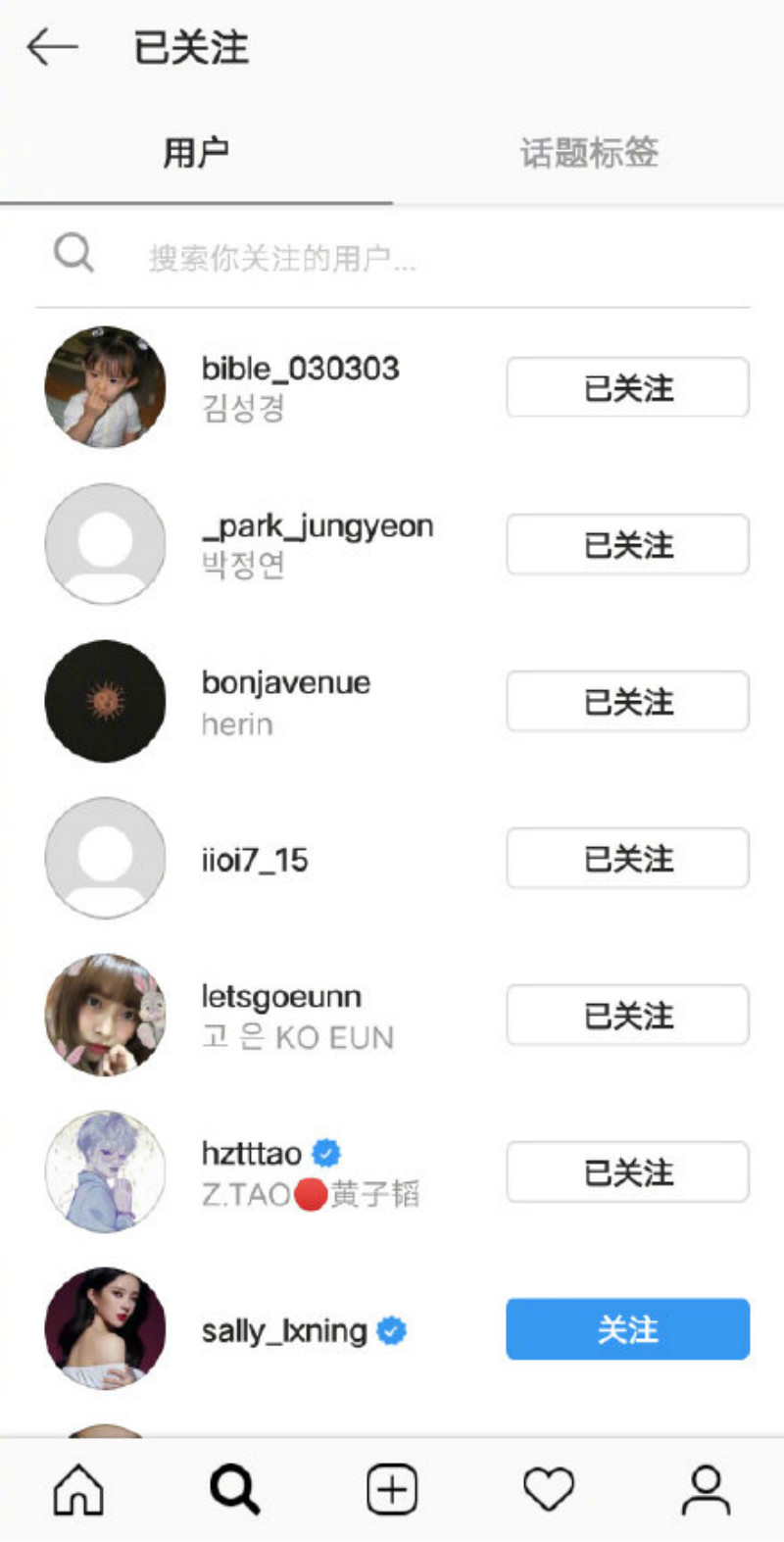Tap 已关注 next to _park_jungyeon

[627, 544]
